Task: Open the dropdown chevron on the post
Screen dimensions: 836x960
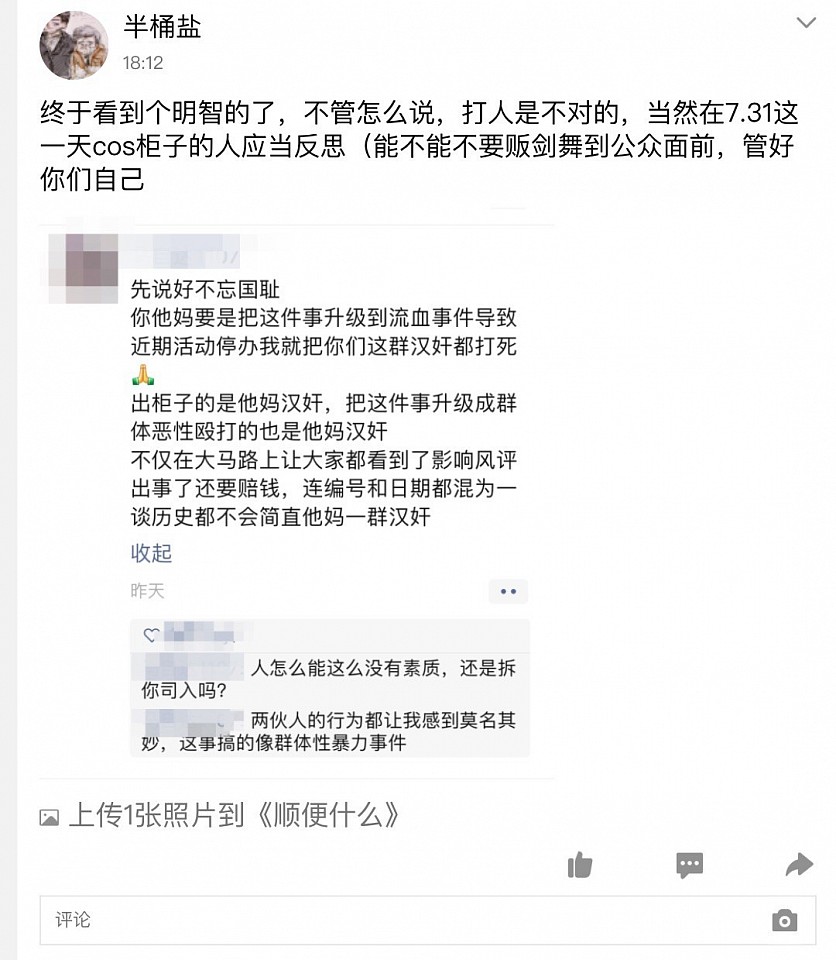Action: pyautogui.click(x=806, y=22)
